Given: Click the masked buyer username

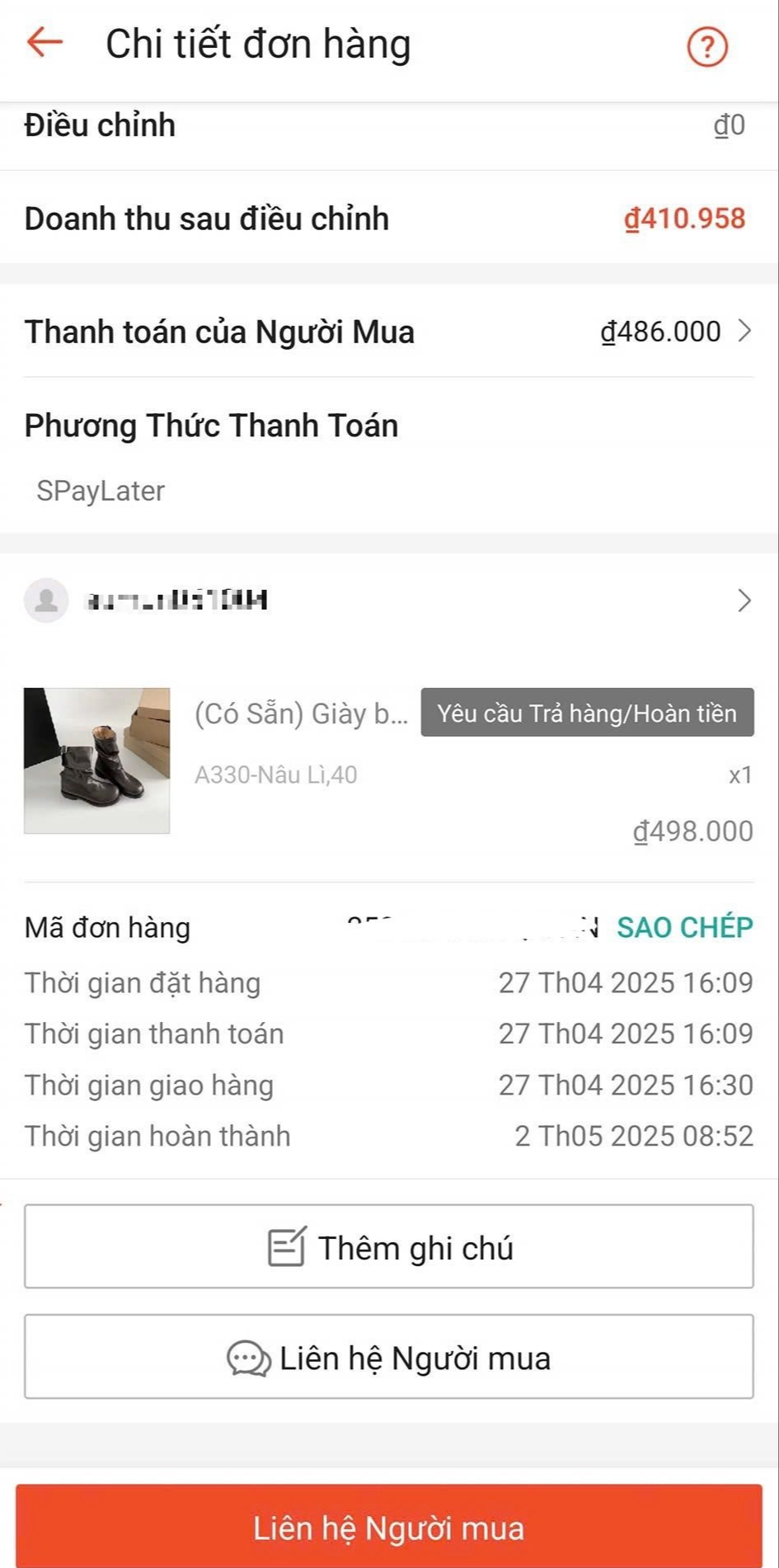Looking at the screenshot, I should point(176,600).
